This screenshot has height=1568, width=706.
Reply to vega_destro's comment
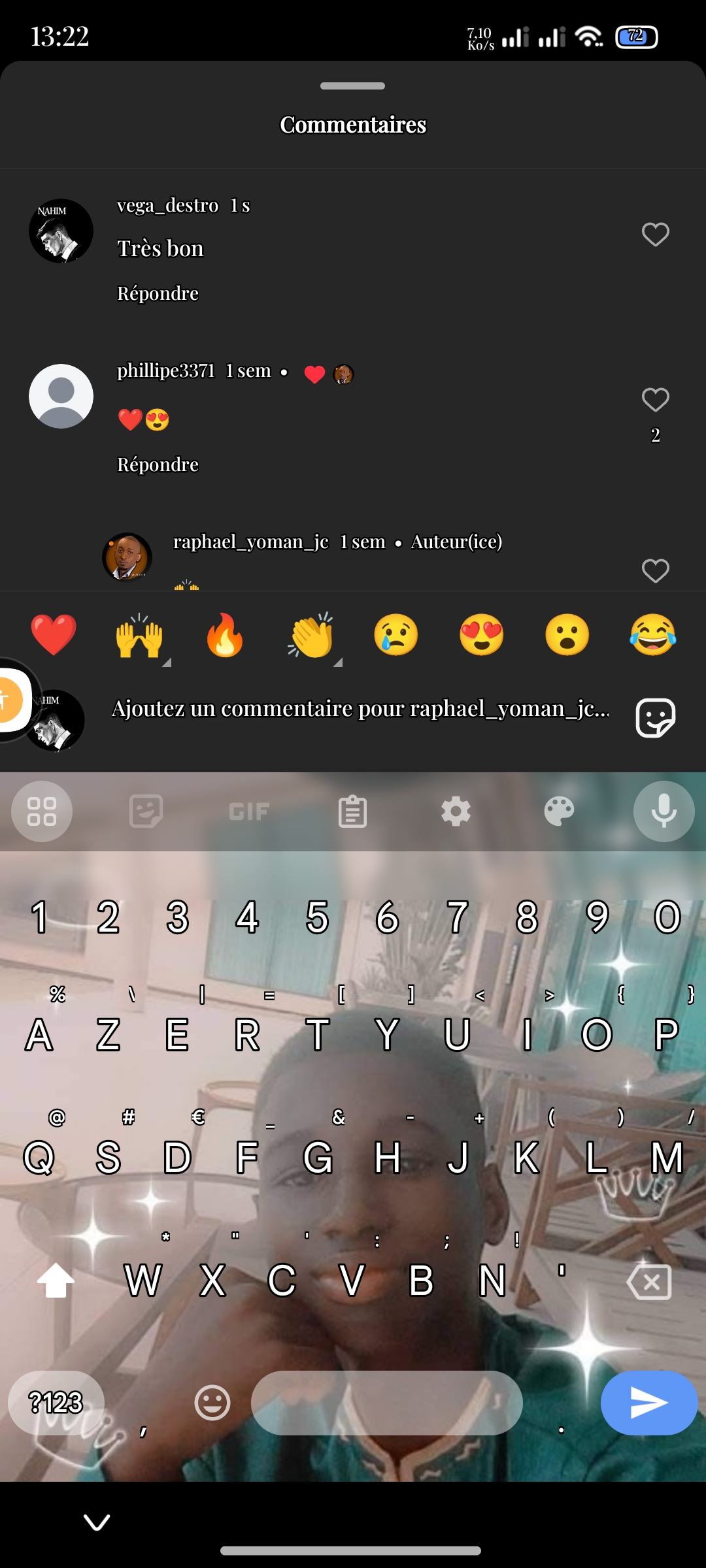(x=158, y=293)
